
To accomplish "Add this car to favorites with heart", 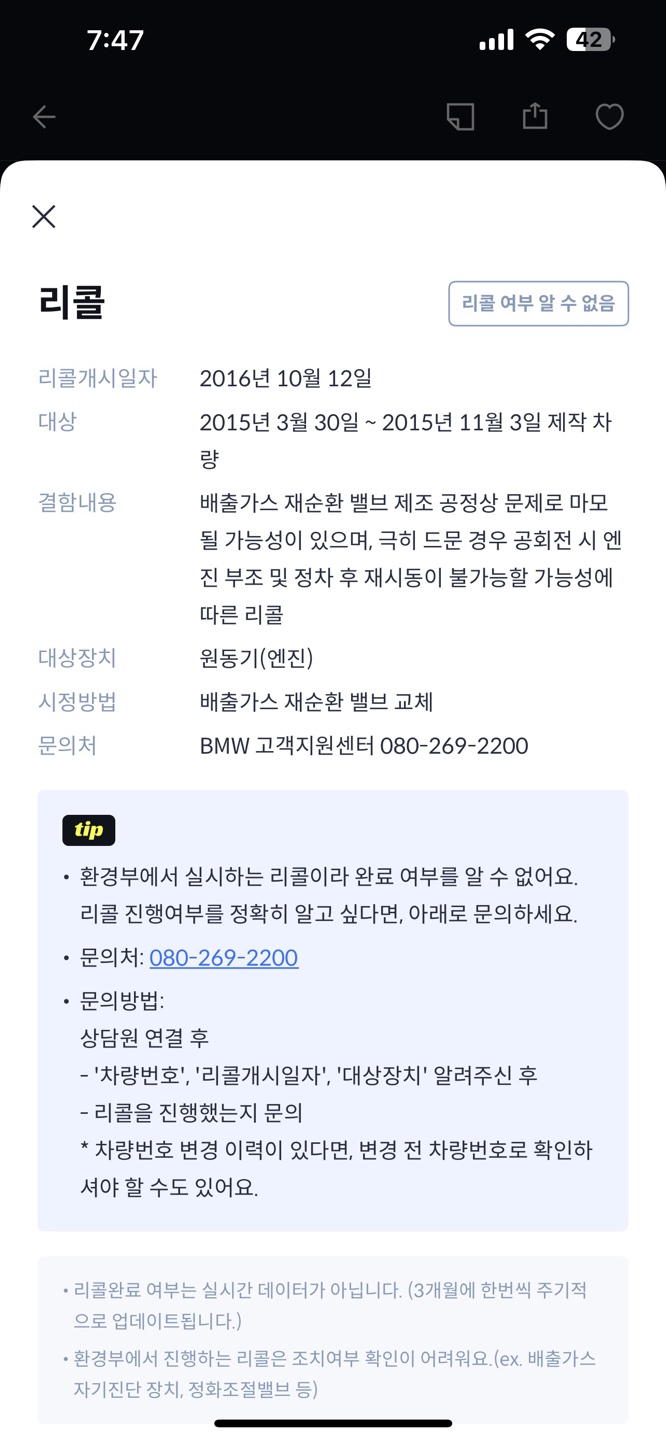I will [x=609, y=116].
